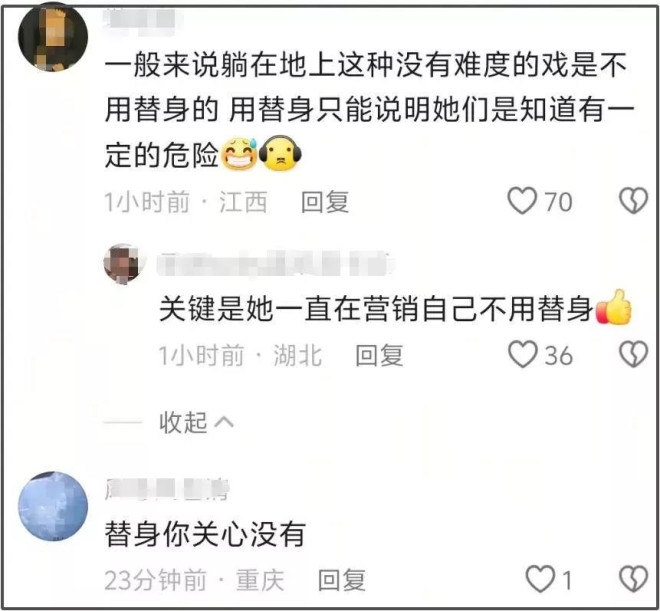The height and width of the screenshot is (611, 660).
Task: Like the reply from 湖北
Action: coord(523,353)
